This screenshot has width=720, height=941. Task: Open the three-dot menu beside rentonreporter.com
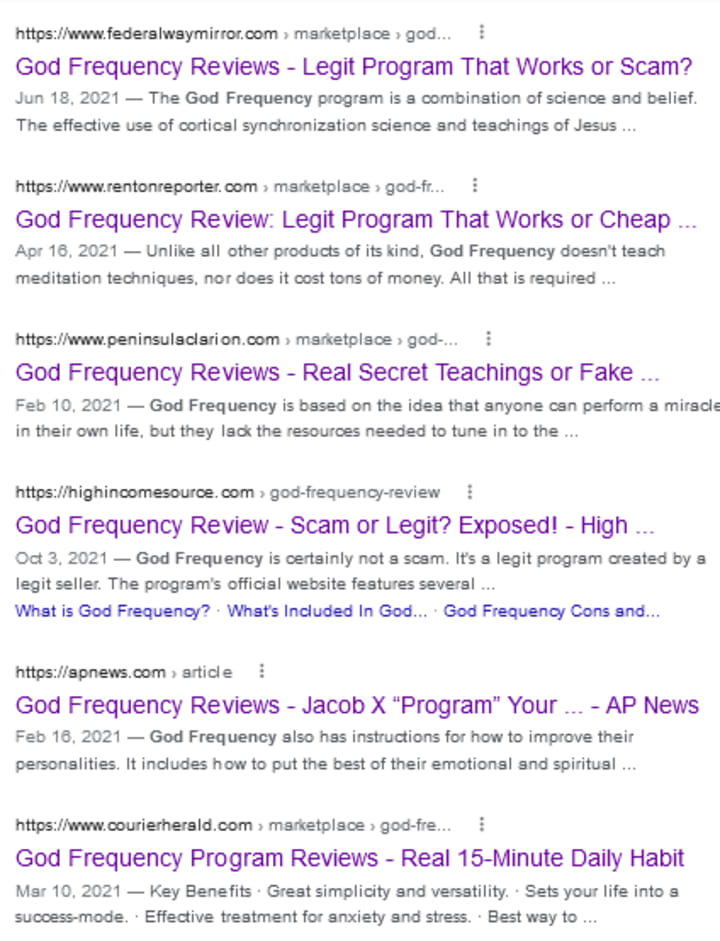click(x=475, y=186)
